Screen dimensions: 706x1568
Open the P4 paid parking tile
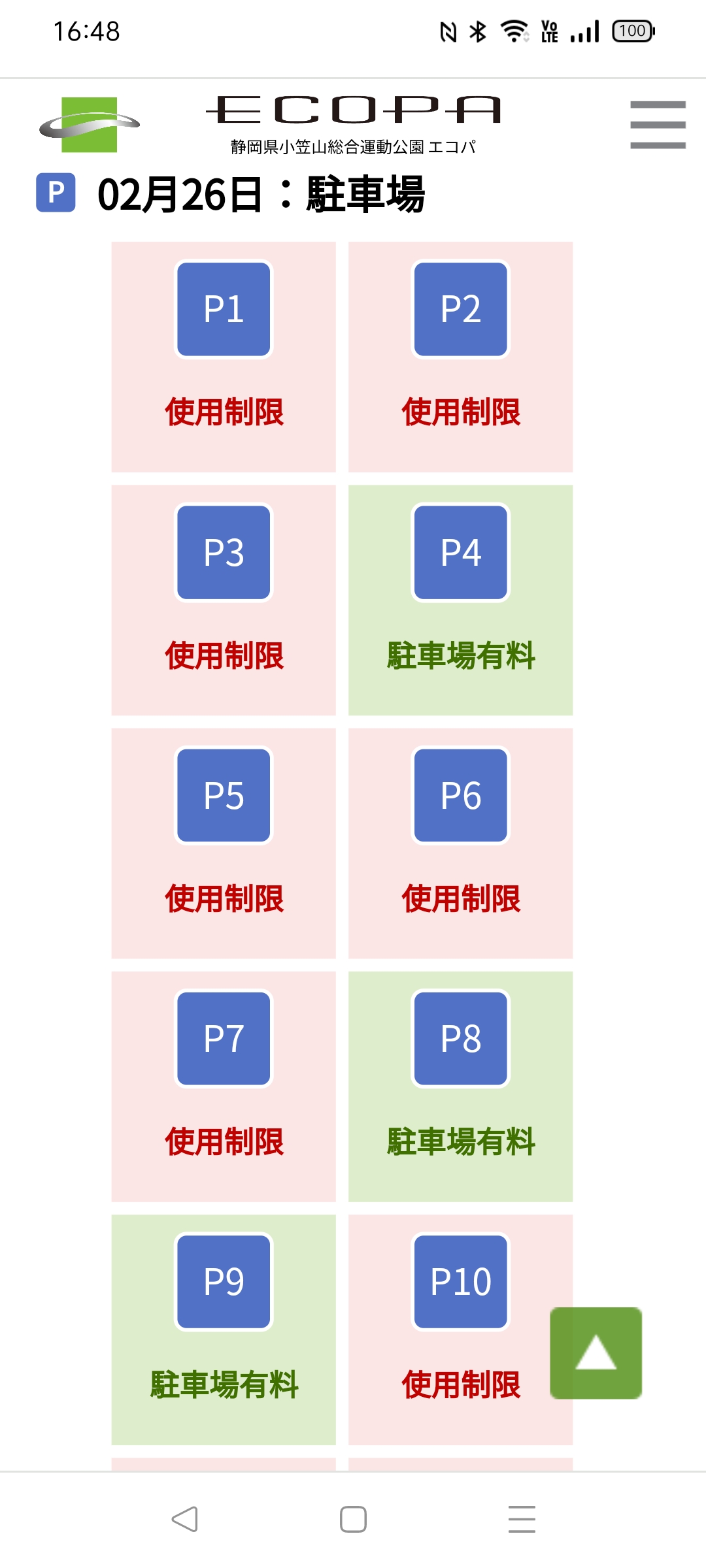pyautogui.click(x=460, y=600)
